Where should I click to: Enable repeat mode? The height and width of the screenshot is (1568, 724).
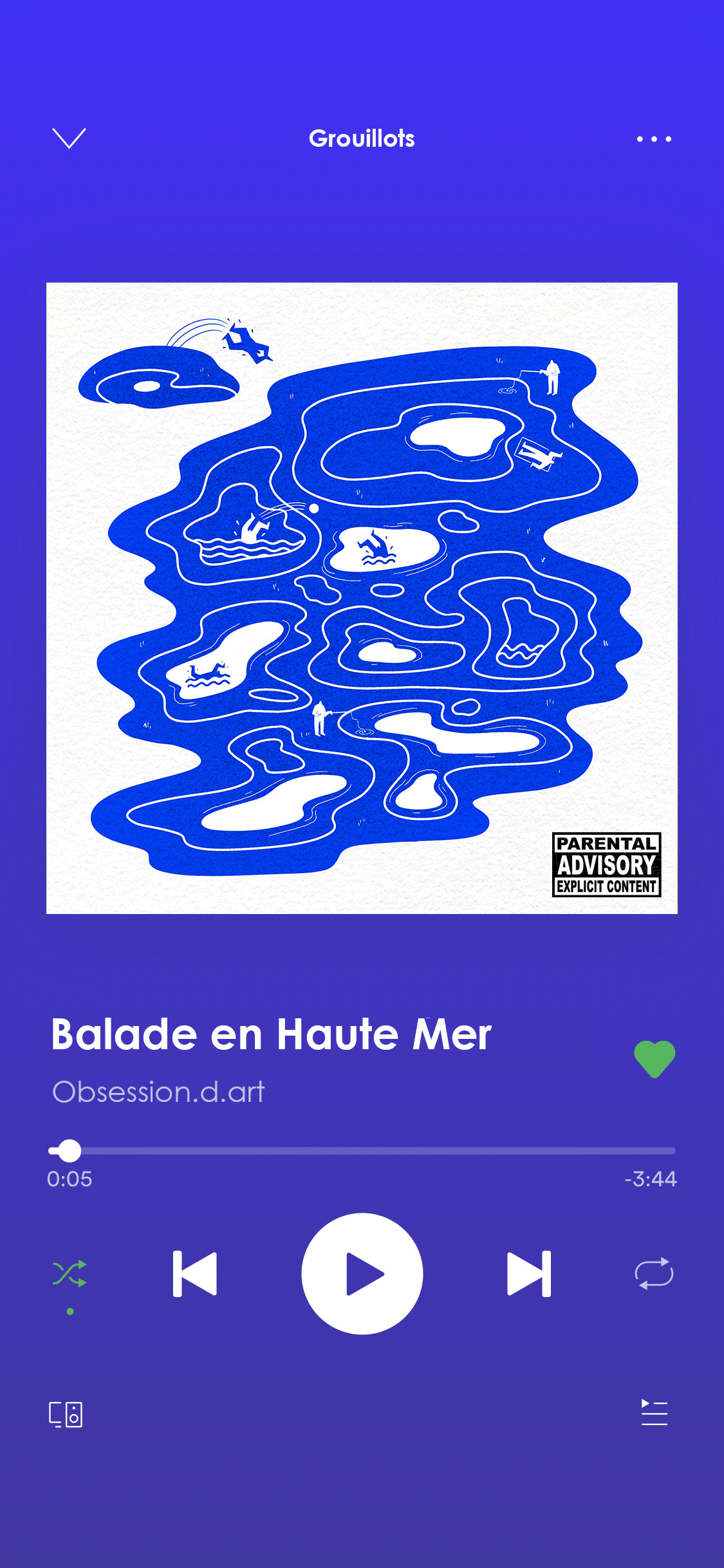pos(654,1274)
